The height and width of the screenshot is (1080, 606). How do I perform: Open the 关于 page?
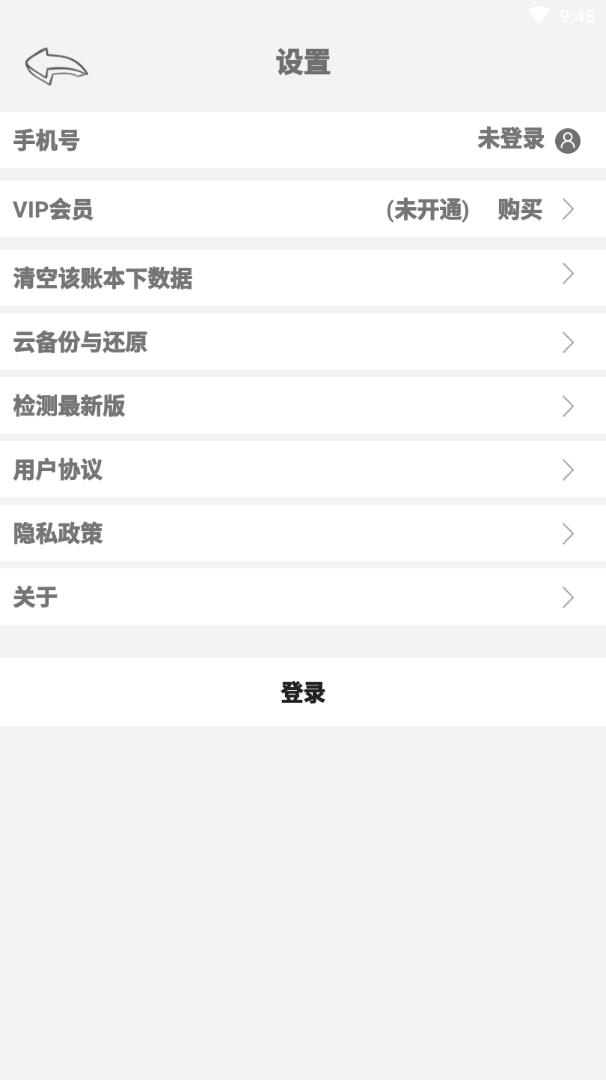pos(303,597)
